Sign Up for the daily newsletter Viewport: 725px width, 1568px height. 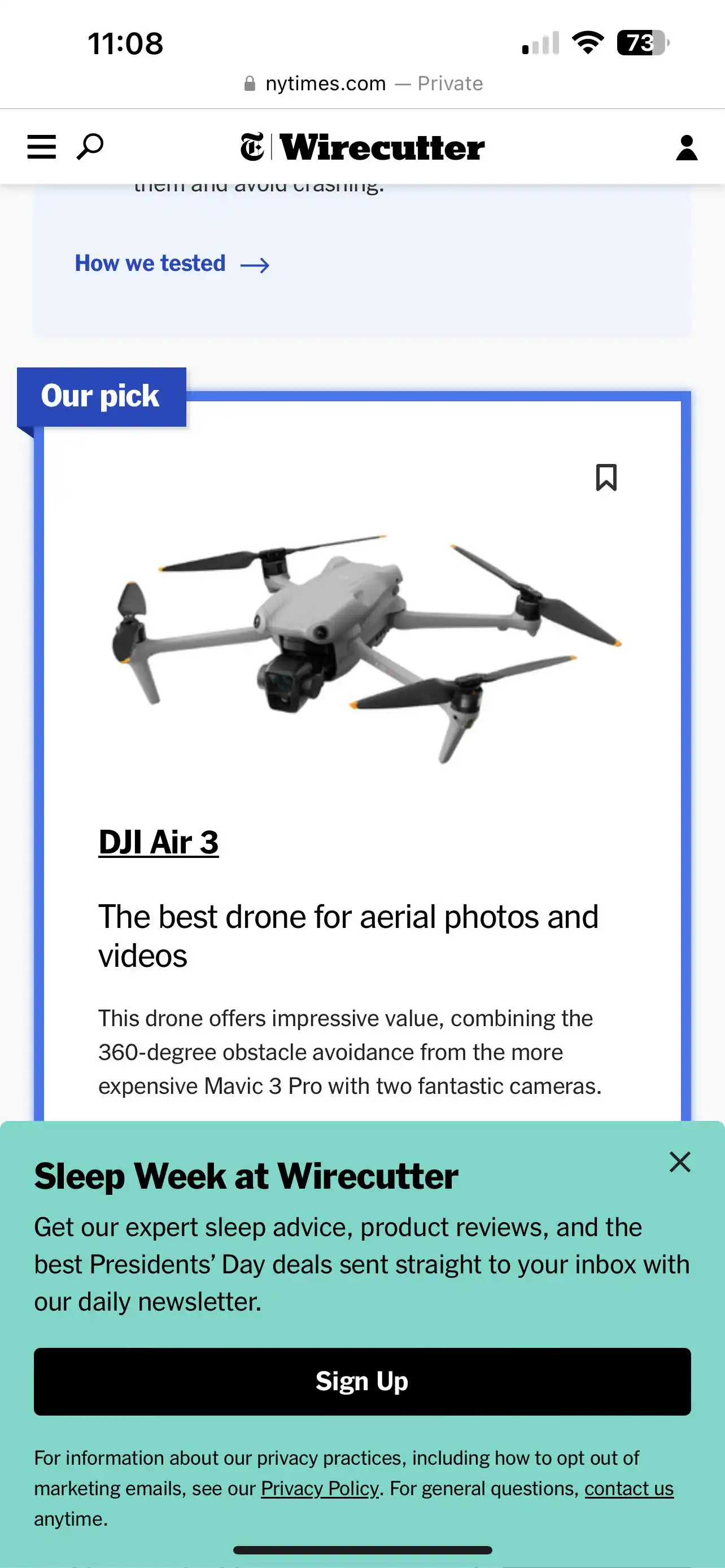coord(362,1381)
